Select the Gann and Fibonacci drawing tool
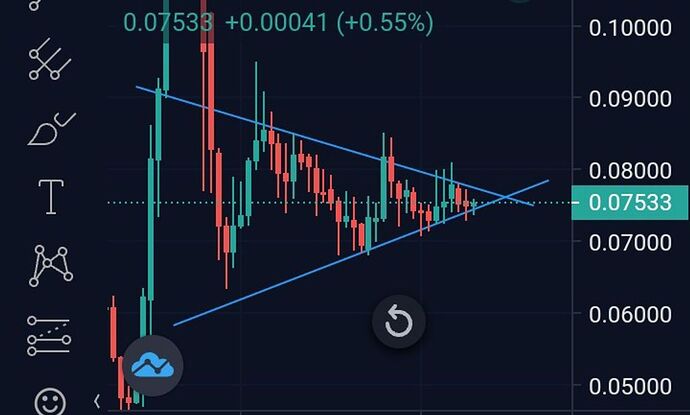 click(x=48, y=60)
